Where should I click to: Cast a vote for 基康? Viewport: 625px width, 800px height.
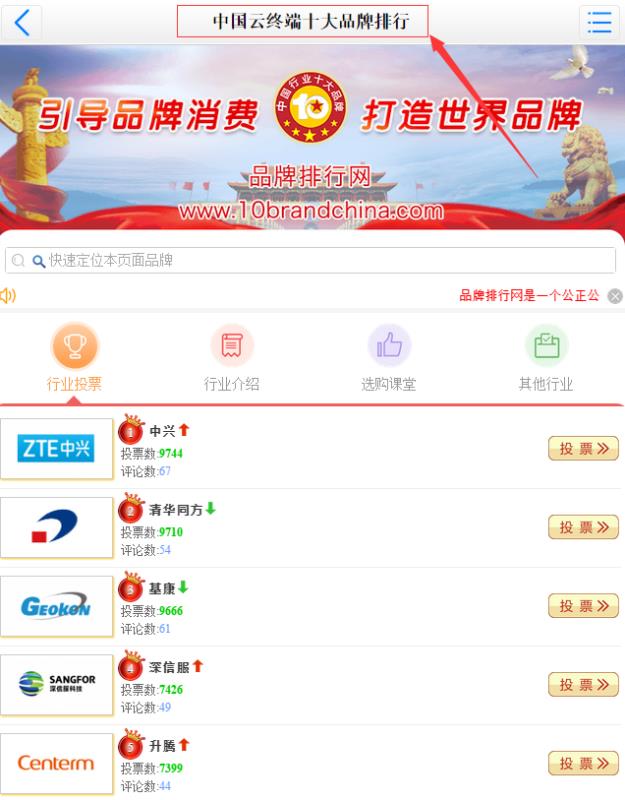coord(583,606)
